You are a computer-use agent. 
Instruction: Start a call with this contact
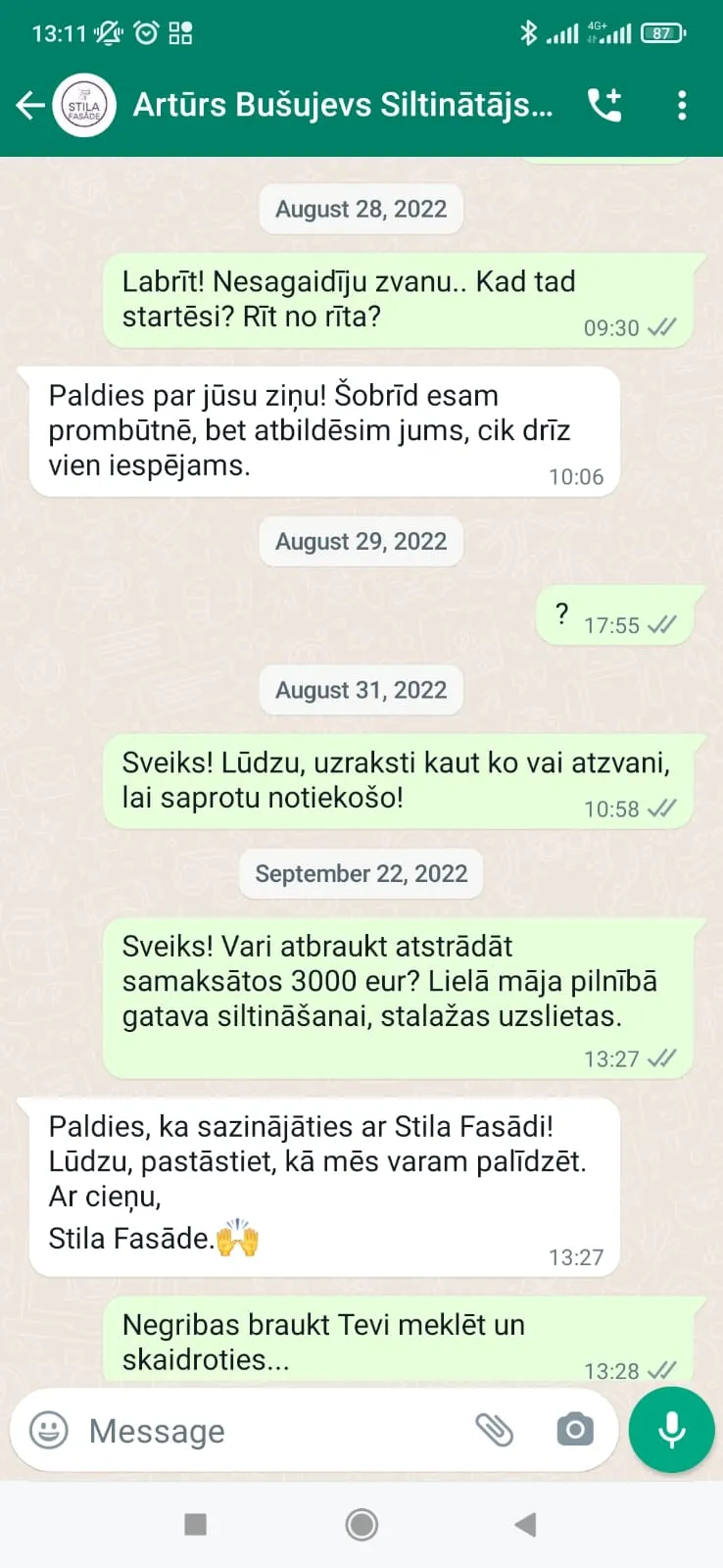pos(604,105)
